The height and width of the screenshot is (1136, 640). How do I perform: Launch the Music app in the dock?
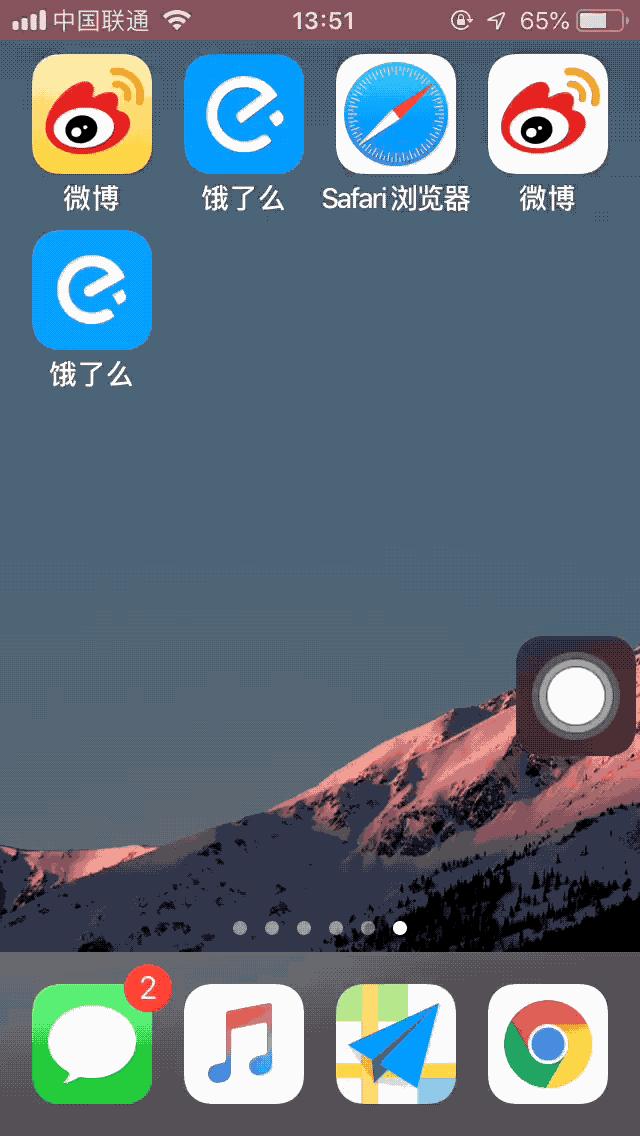[x=244, y=1043]
